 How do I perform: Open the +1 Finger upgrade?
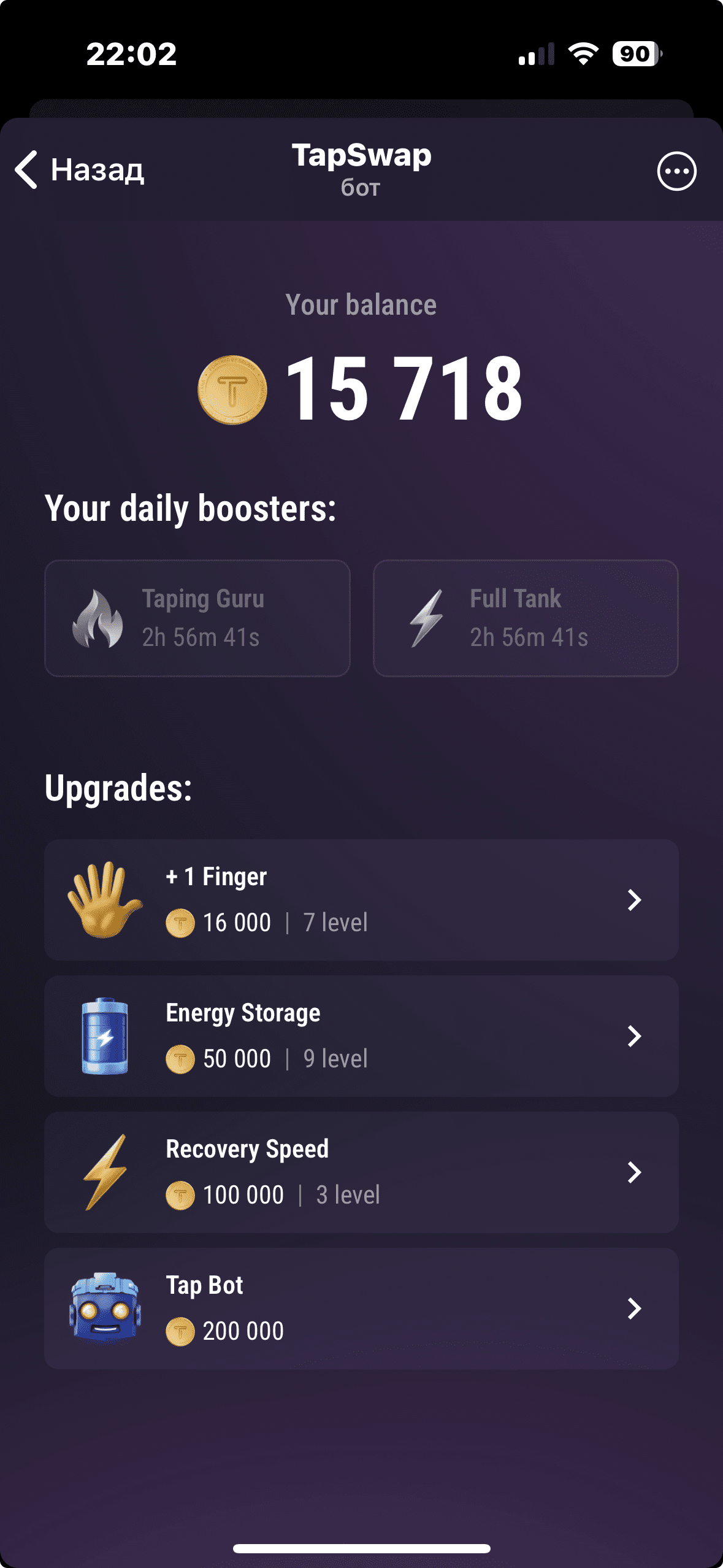click(361, 900)
